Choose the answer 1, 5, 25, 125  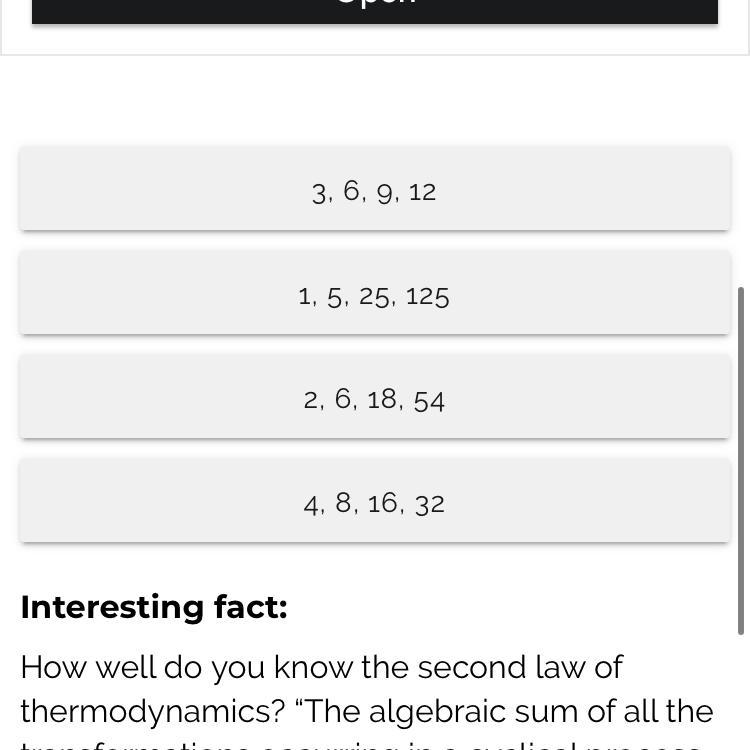tap(375, 292)
